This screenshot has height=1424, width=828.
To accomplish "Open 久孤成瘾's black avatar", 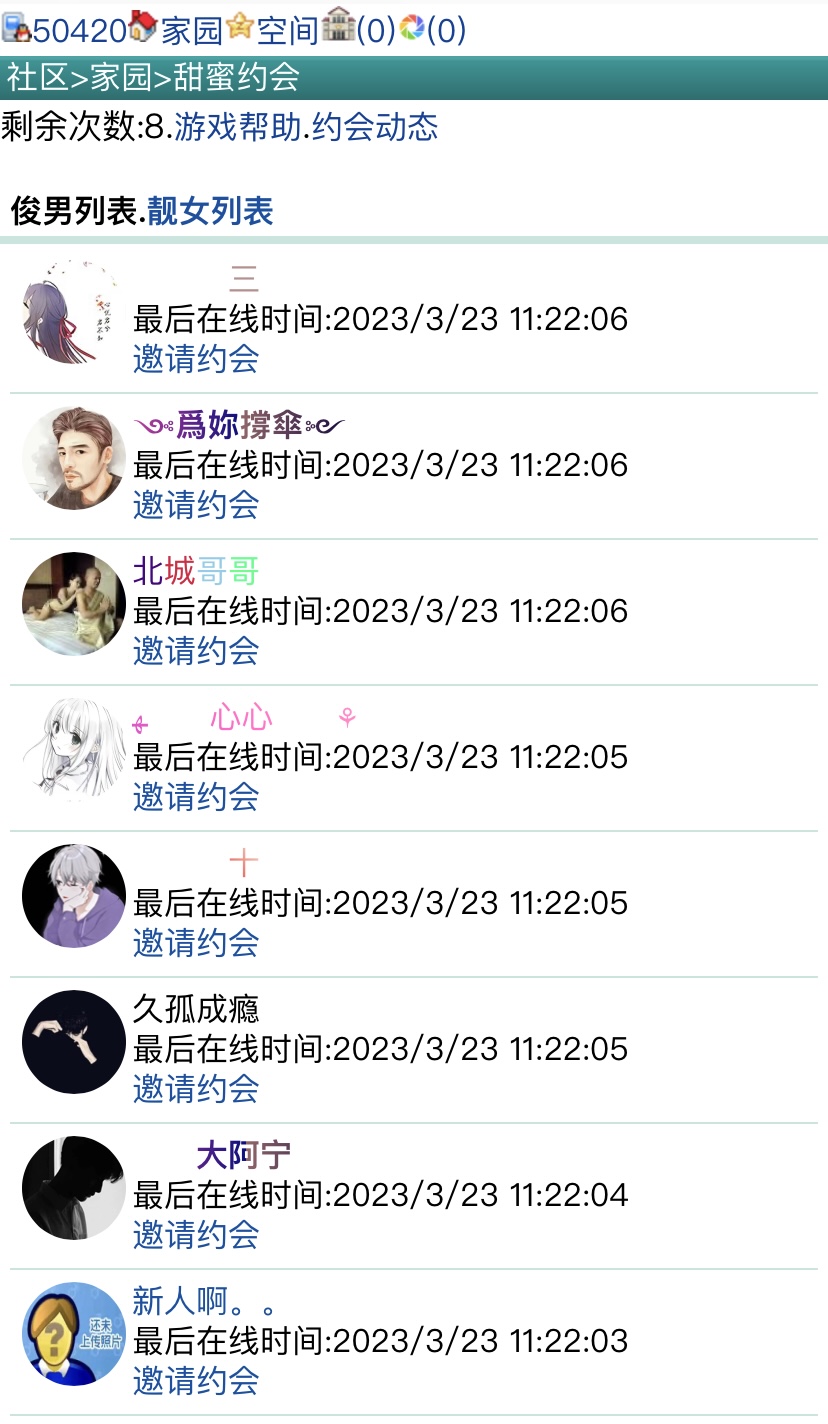I will [72, 1042].
